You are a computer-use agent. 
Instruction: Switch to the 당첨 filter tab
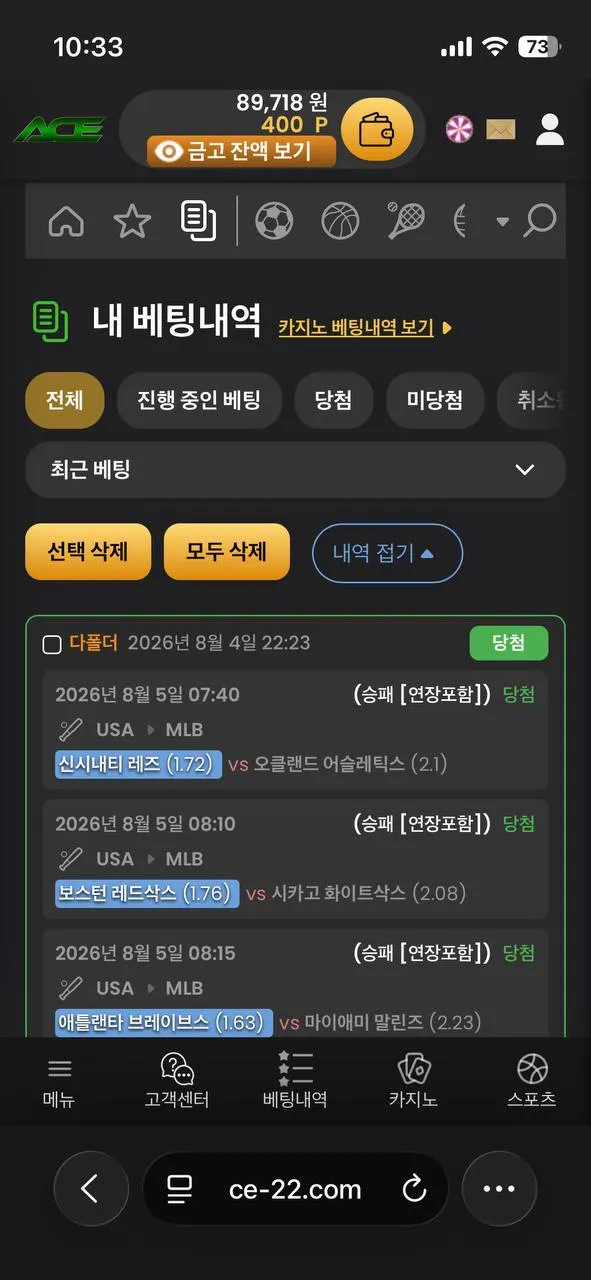(x=334, y=401)
